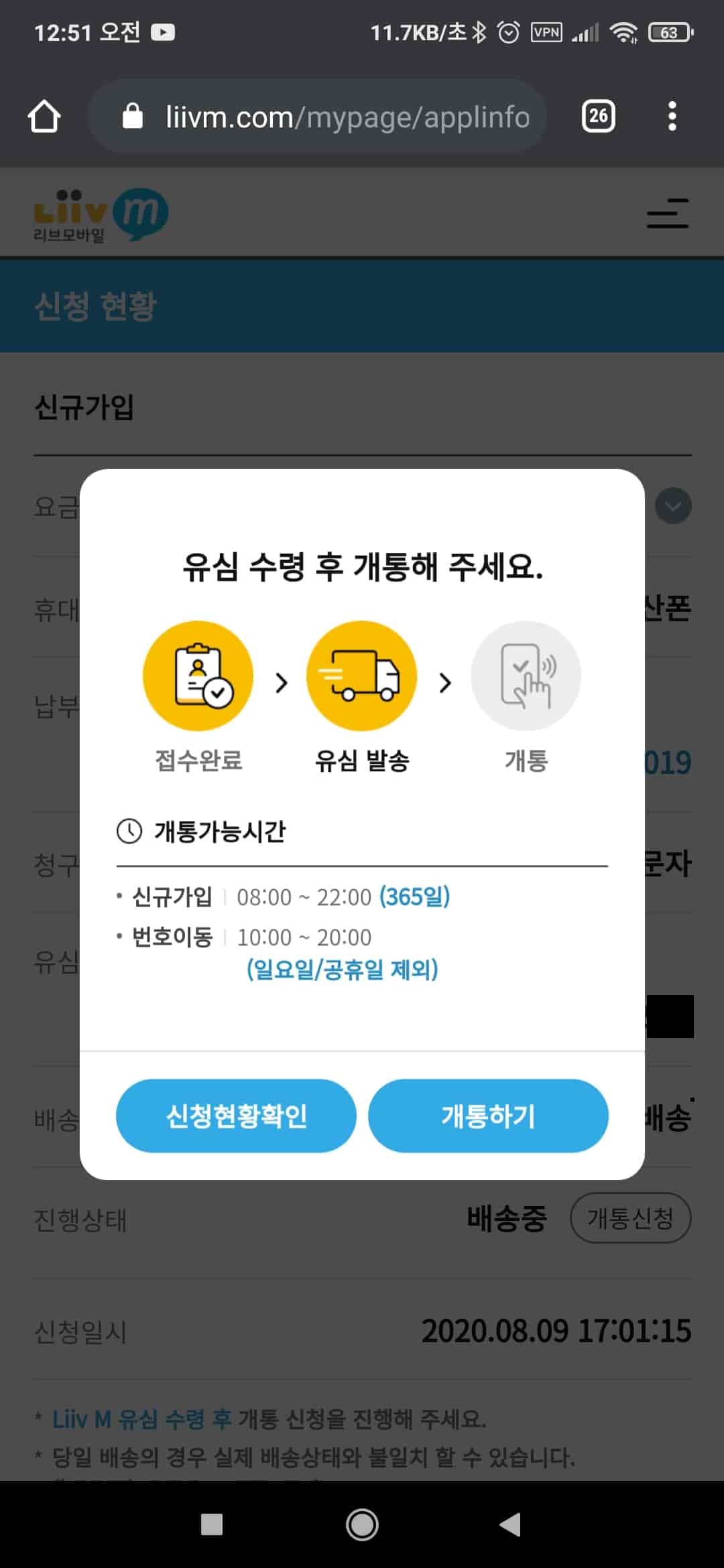This screenshot has height=1568, width=724.
Task: Tap the battery level indicator showing 63
Action: coord(667,31)
